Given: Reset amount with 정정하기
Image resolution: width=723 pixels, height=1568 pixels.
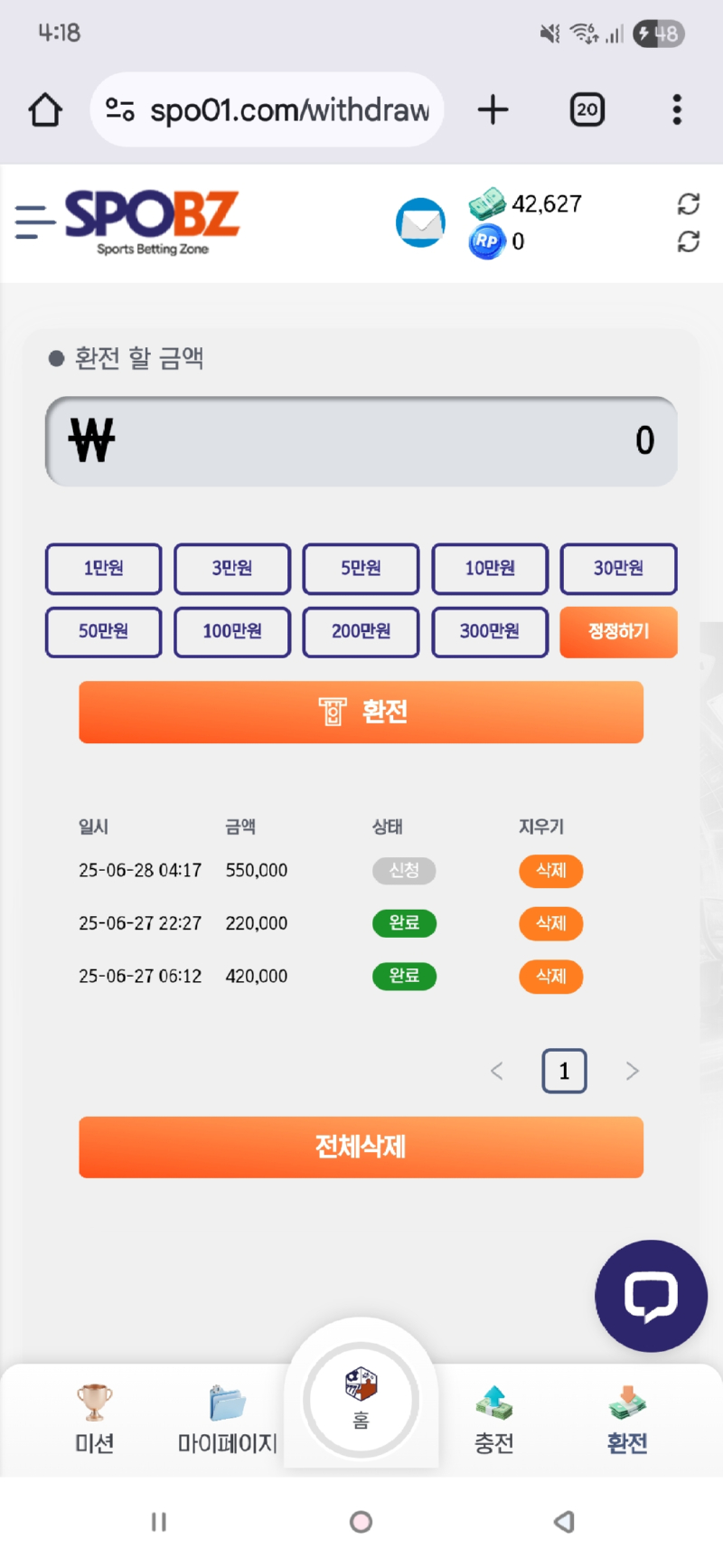Looking at the screenshot, I should coord(618,631).
